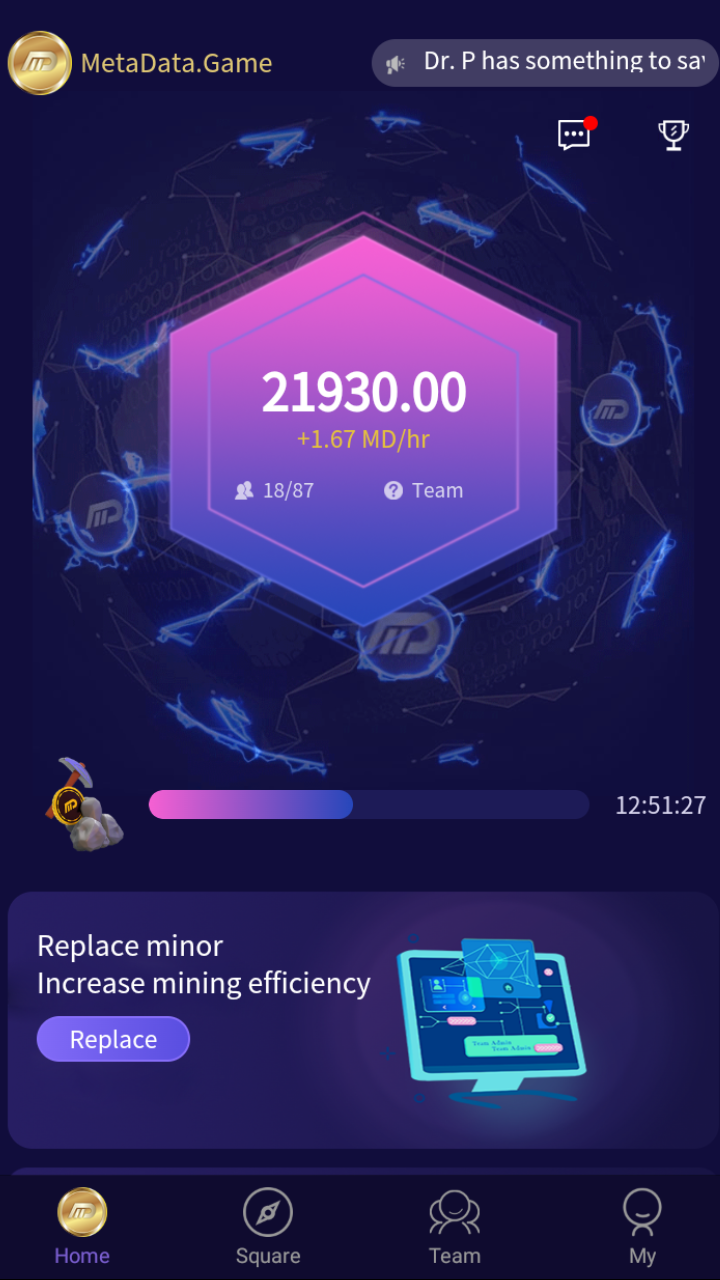Screen dimensions: 720x1280
Task: Tap the Team help question mark
Action: pos(393,491)
